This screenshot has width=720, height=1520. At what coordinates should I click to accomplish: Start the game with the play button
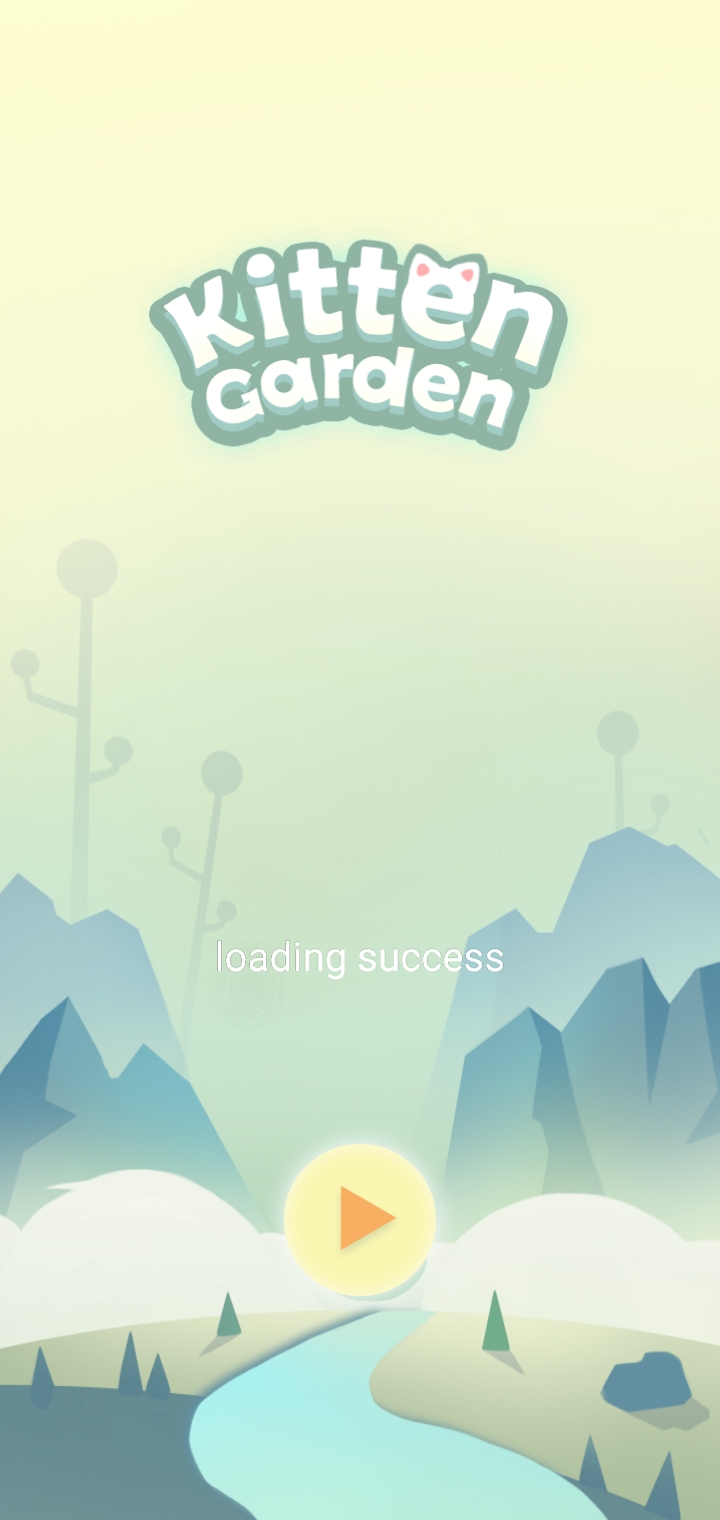360,1219
